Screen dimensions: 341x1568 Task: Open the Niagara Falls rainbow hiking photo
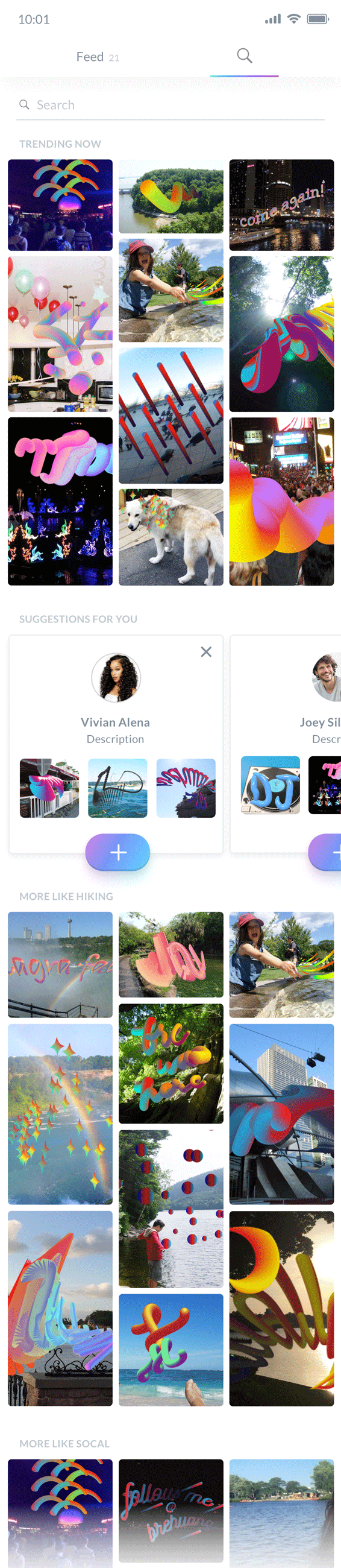pos(60,964)
